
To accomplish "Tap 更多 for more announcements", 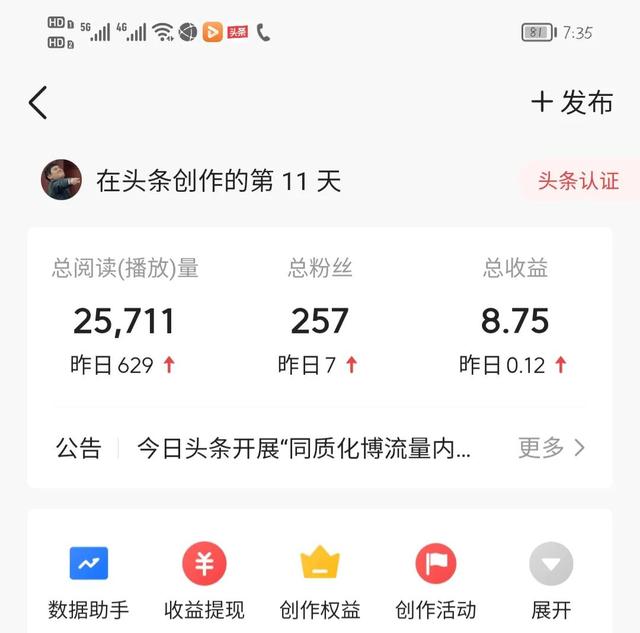I will (x=551, y=448).
